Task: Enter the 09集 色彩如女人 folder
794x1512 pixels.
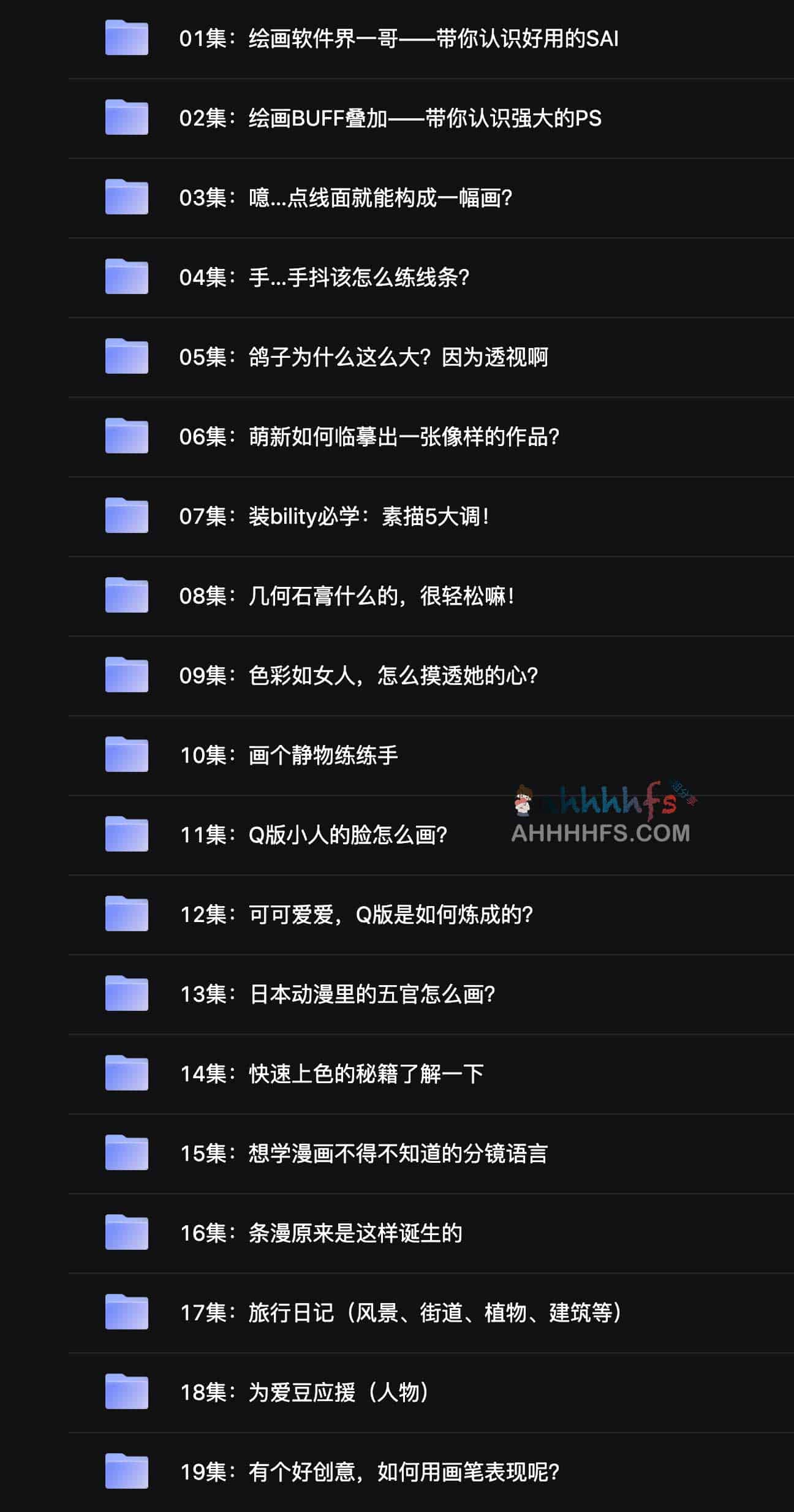Action: (358, 676)
